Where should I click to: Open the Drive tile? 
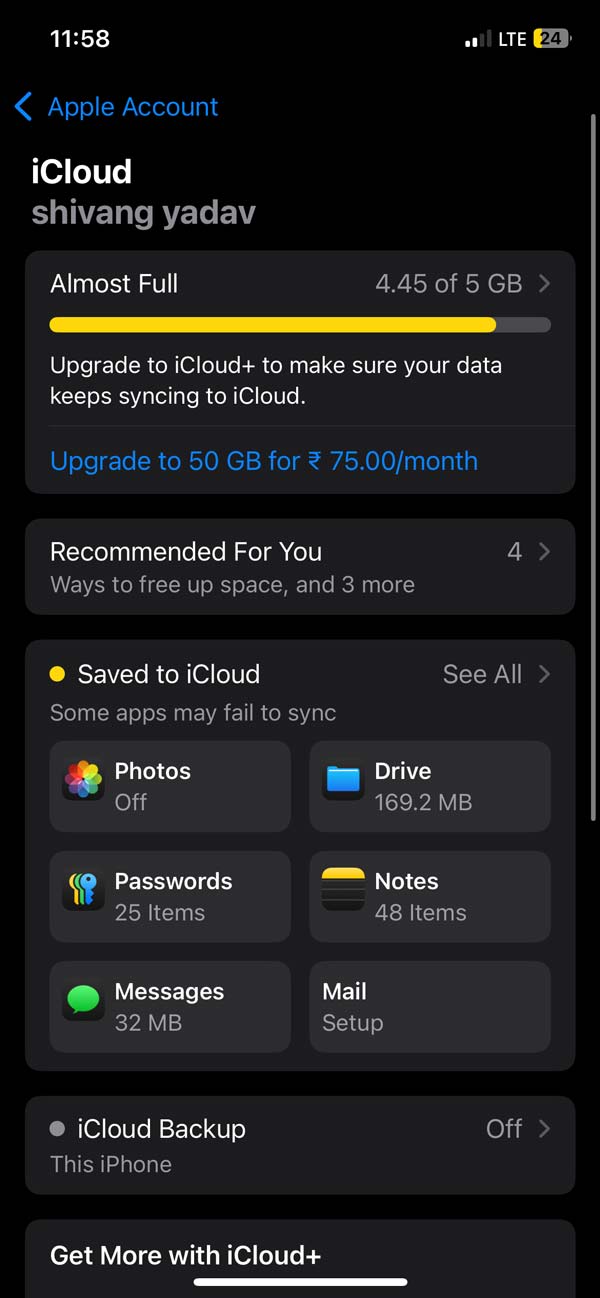click(x=430, y=786)
